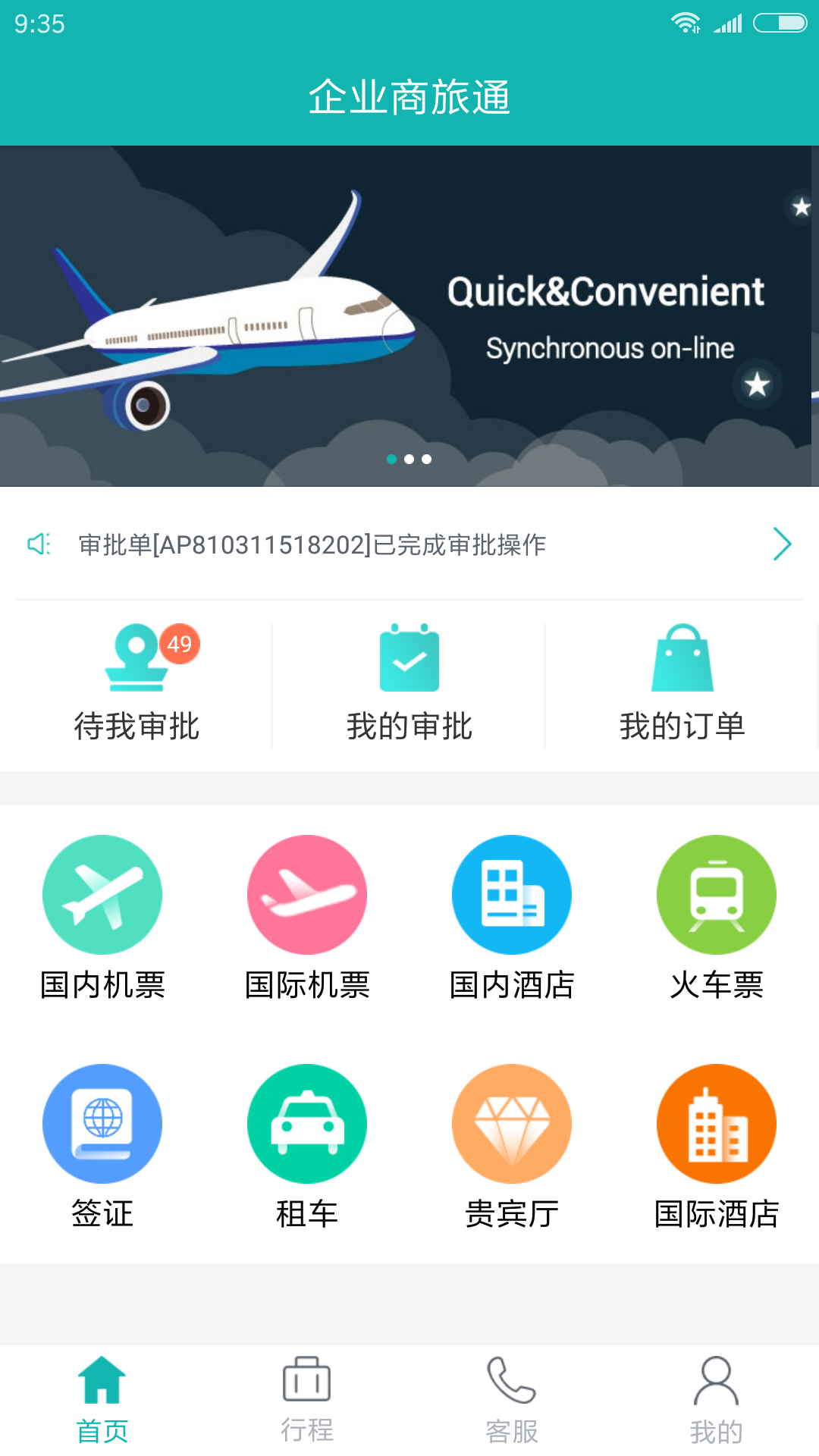Go to the 我的 tab
Screen dimensions: 819x1456
coord(717,1400)
